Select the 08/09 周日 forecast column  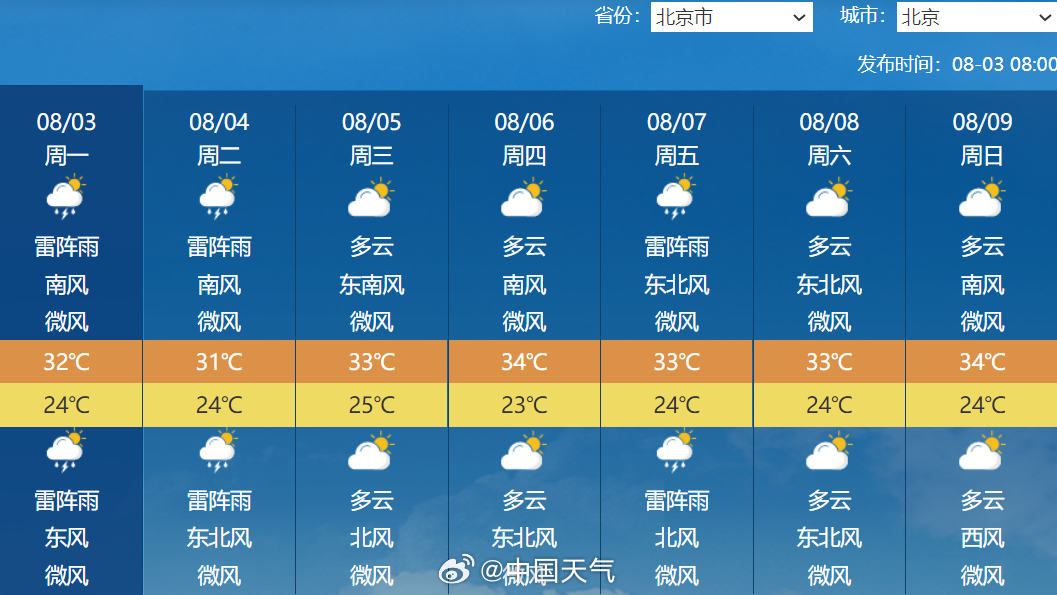coord(982,344)
